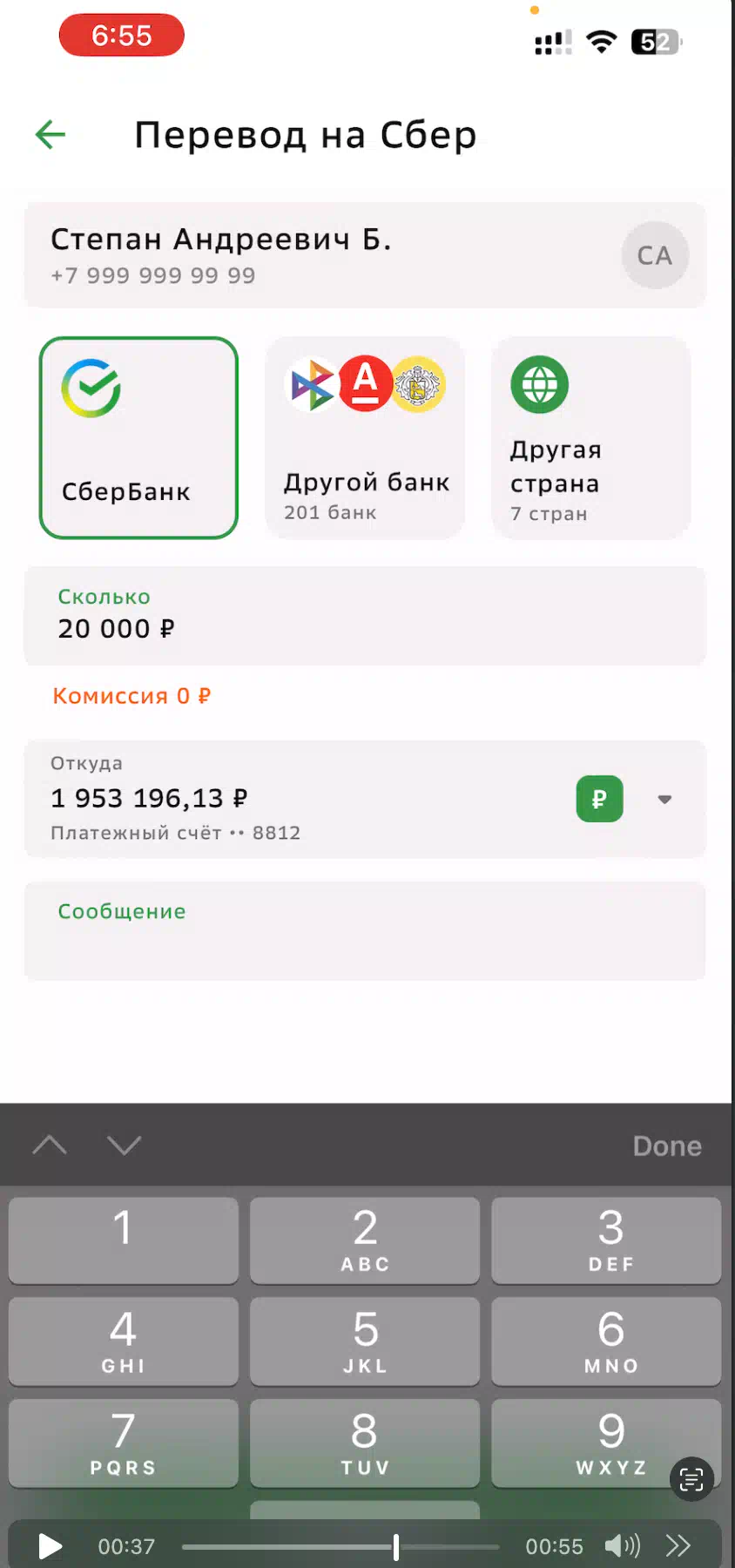Type digit 1 on the keypad
This screenshot has height=1568, width=735.
pyautogui.click(x=124, y=1240)
